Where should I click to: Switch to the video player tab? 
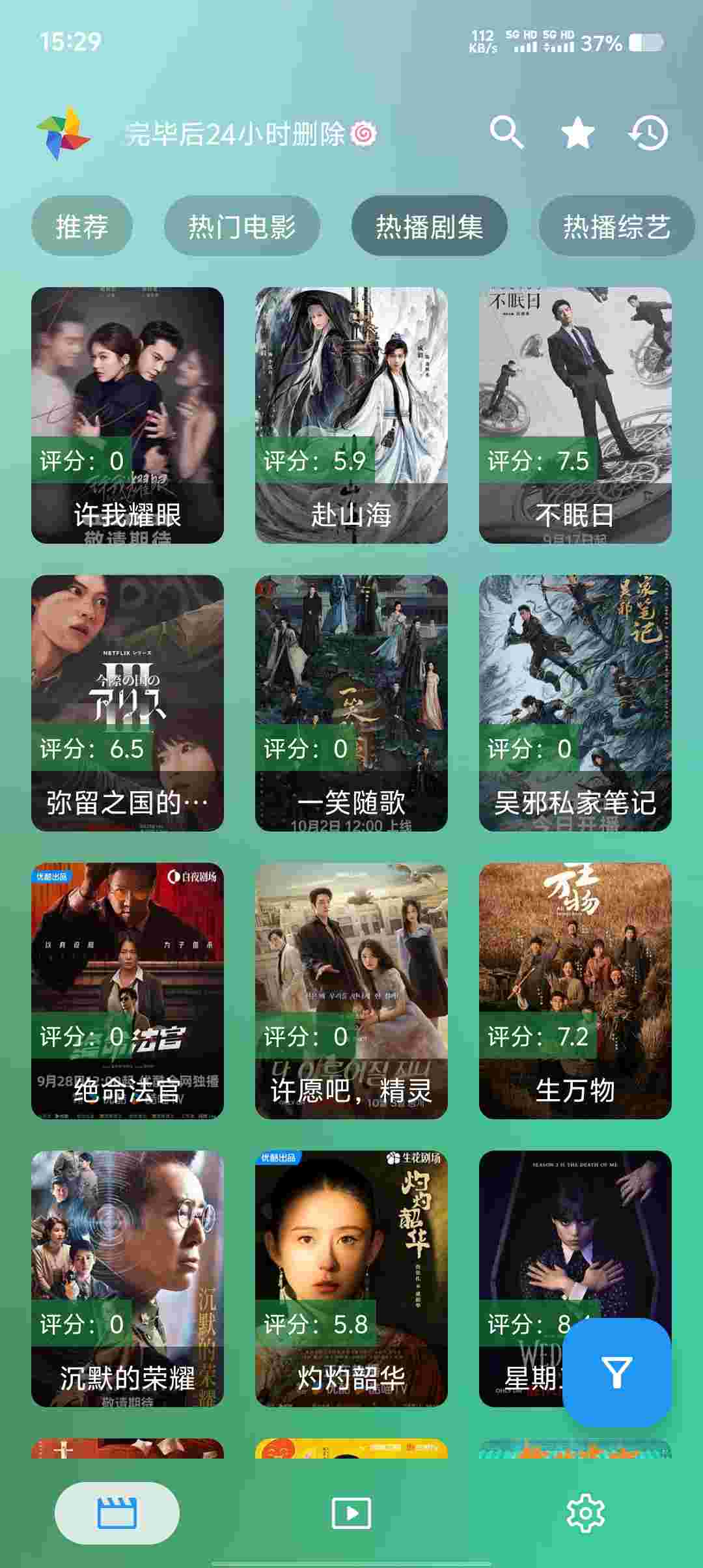coord(351,1513)
